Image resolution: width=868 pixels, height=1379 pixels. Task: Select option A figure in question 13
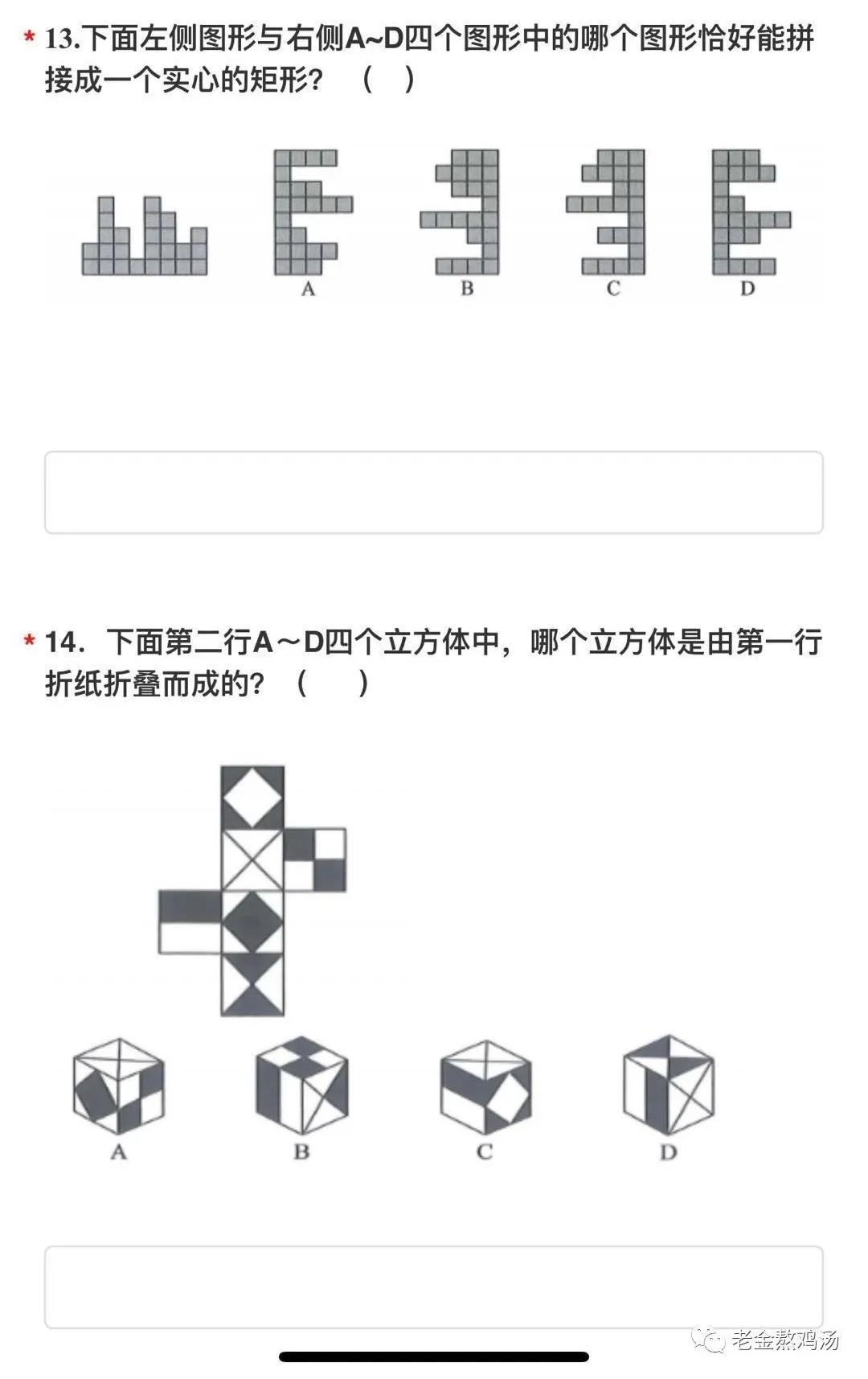click(x=309, y=213)
